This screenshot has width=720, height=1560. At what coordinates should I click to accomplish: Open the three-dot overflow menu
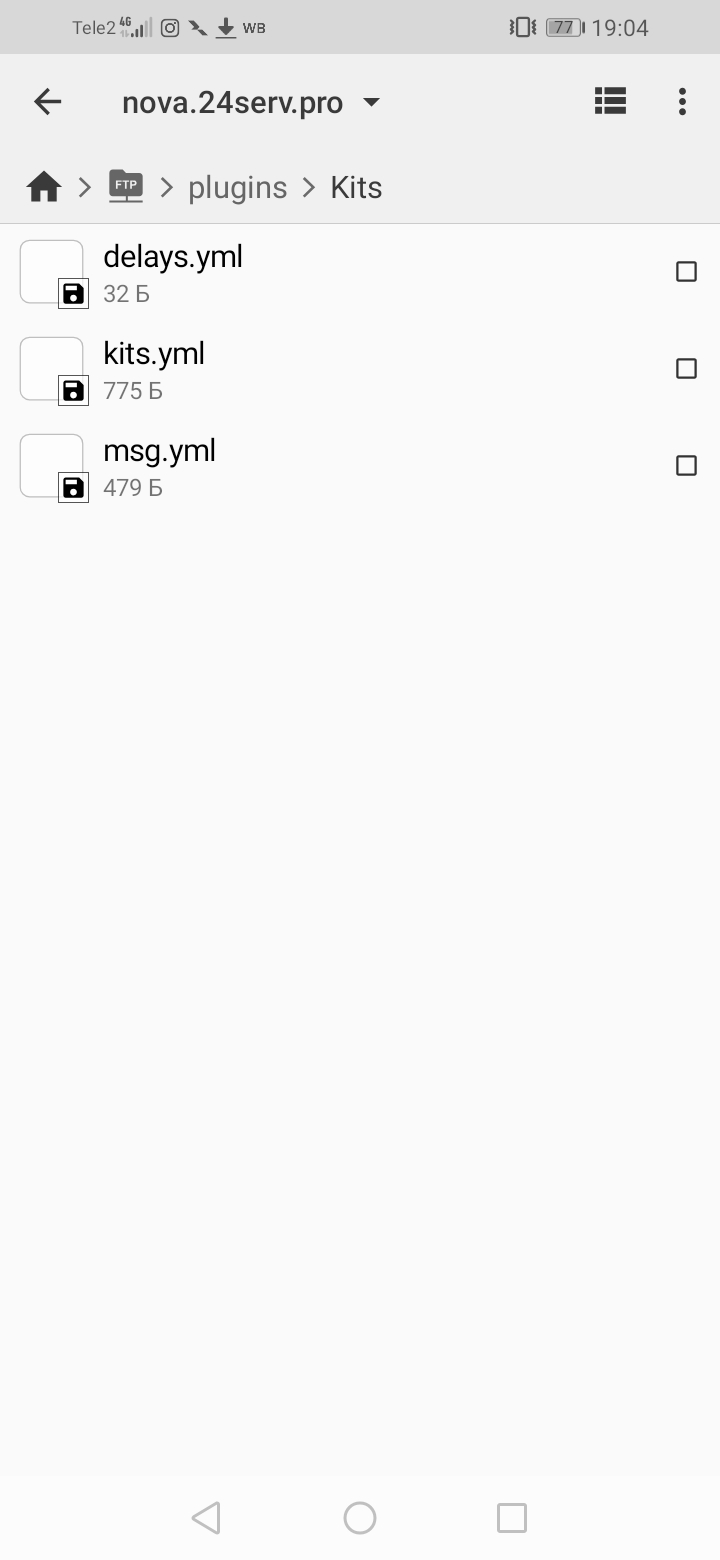point(682,101)
